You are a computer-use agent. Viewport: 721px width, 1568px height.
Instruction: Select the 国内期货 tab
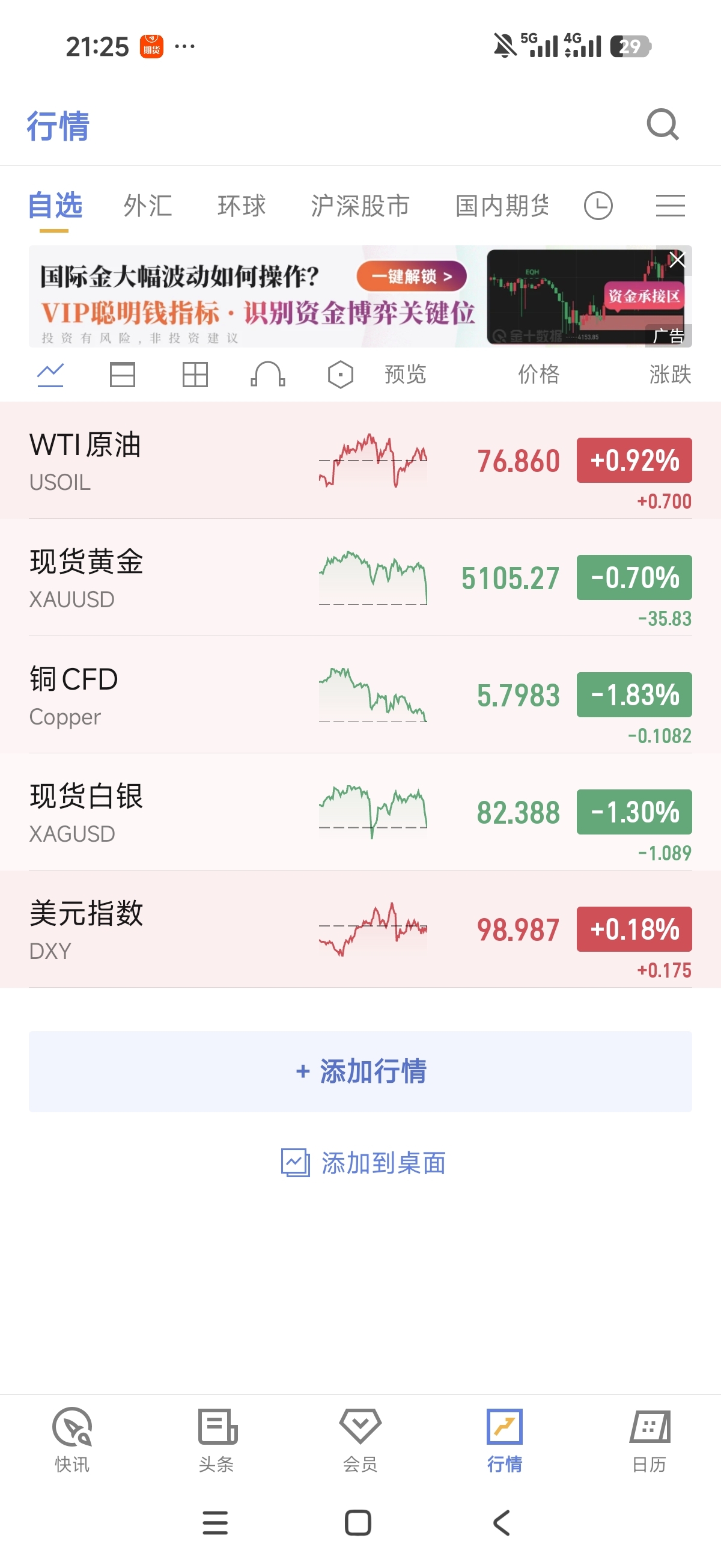coord(502,206)
